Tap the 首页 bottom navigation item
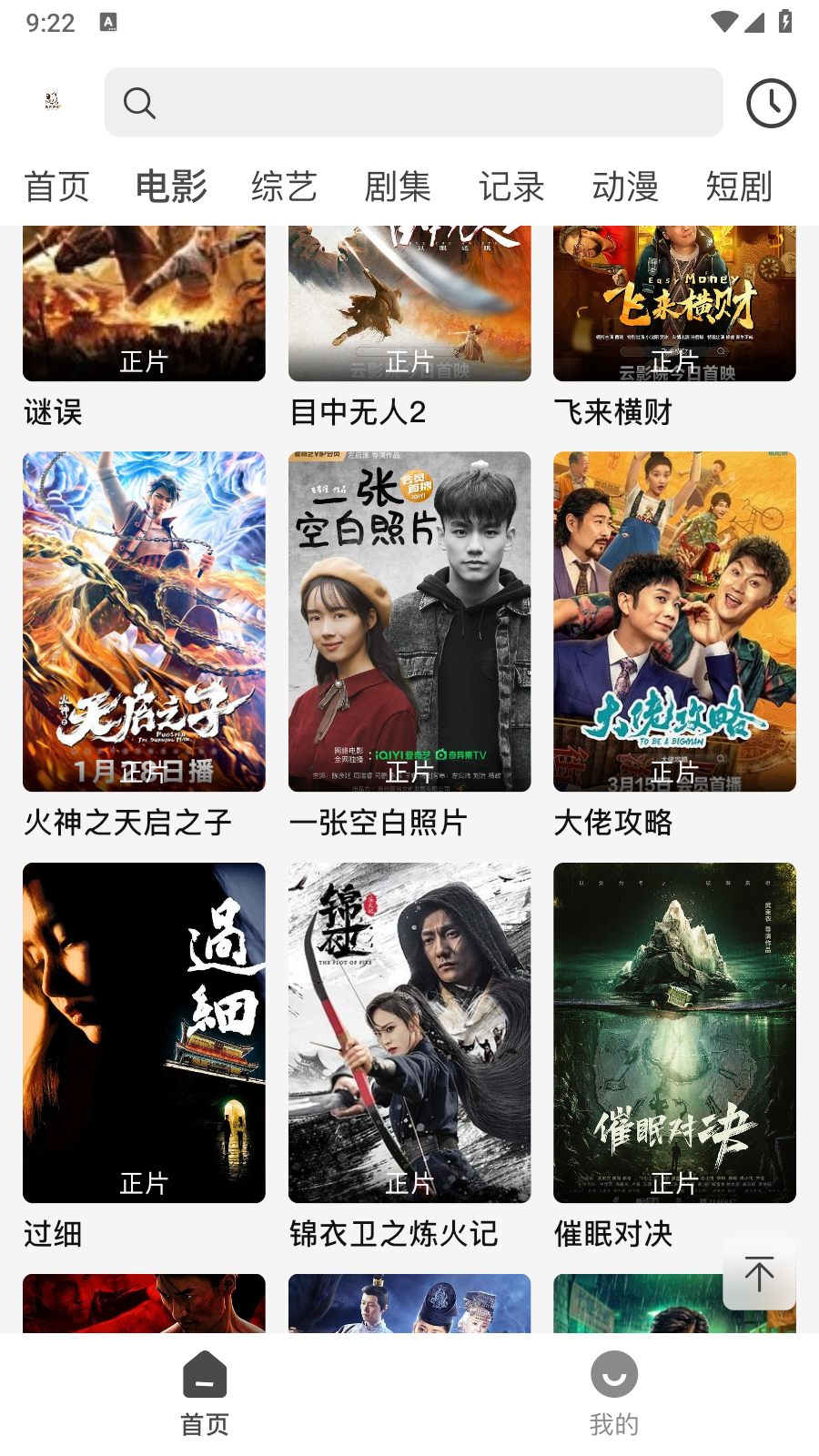Viewport: 819px width, 1456px height. coord(205,1394)
